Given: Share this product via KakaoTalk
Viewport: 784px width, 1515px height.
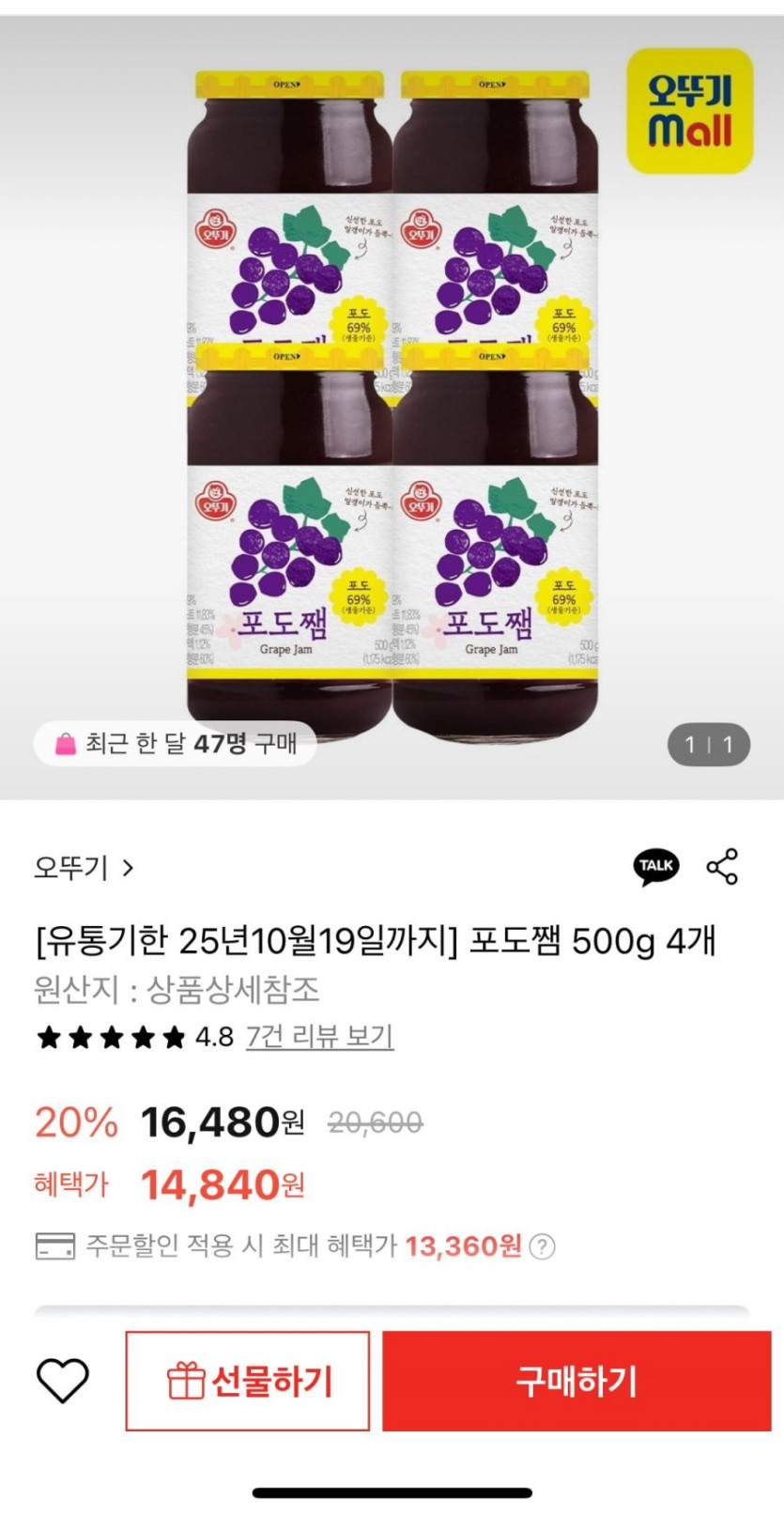Looking at the screenshot, I should pyautogui.click(x=656, y=866).
